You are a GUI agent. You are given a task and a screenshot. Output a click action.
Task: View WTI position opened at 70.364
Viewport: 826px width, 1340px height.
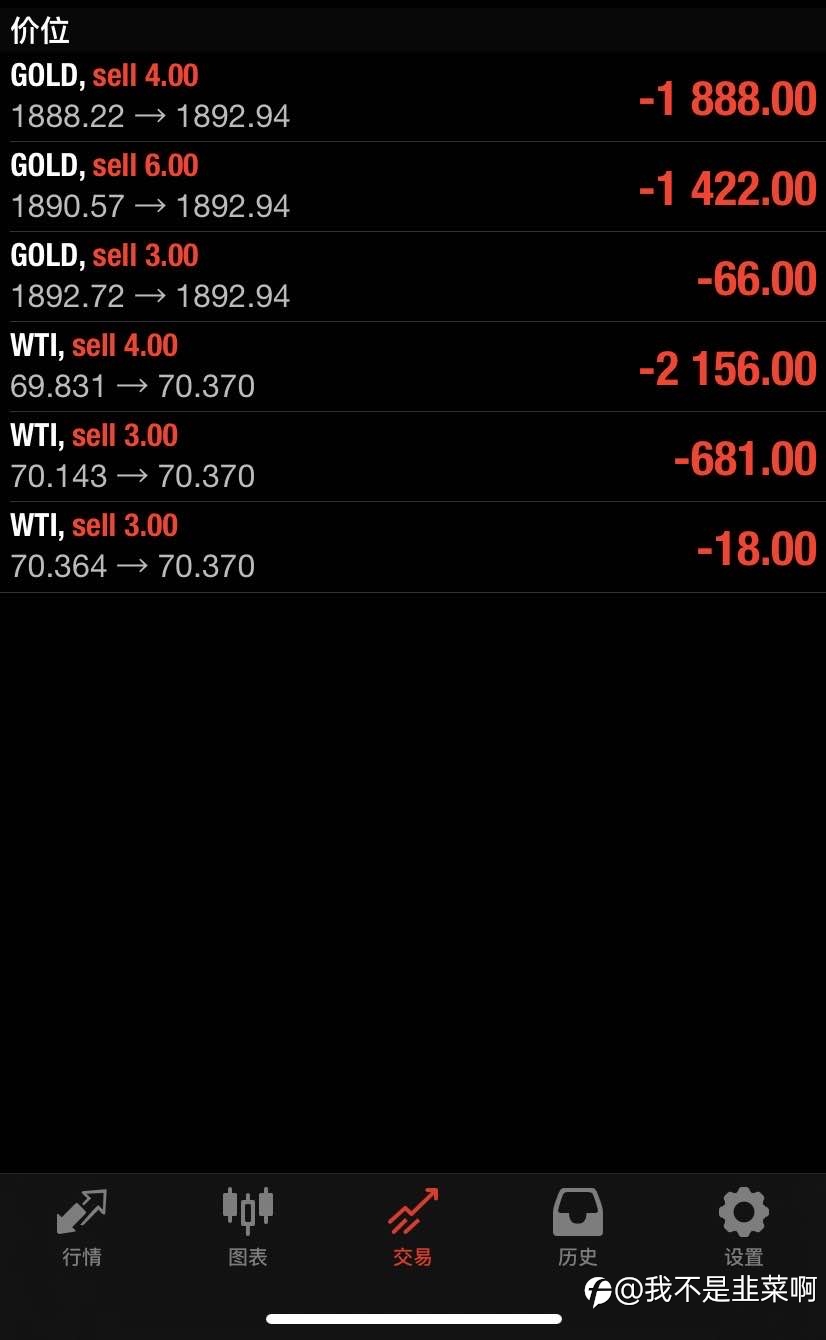click(x=413, y=547)
